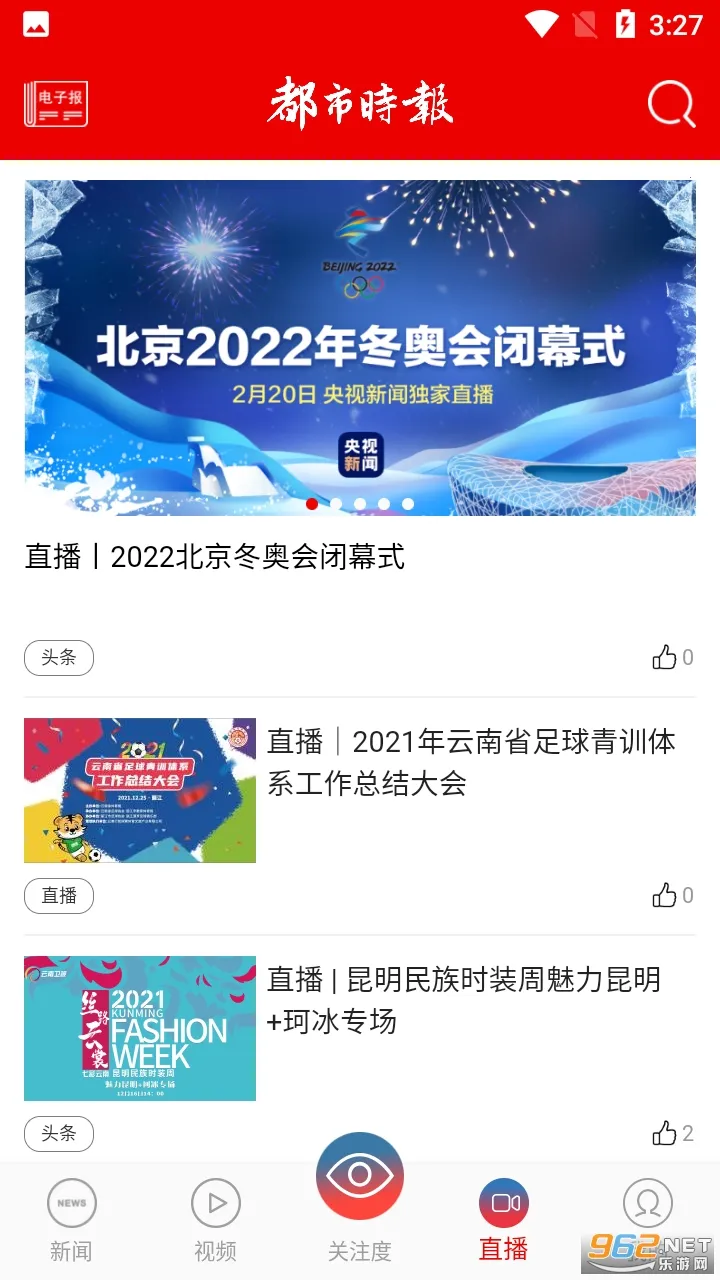
Task: Tap the search magnifier icon
Action: click(670, 103)
